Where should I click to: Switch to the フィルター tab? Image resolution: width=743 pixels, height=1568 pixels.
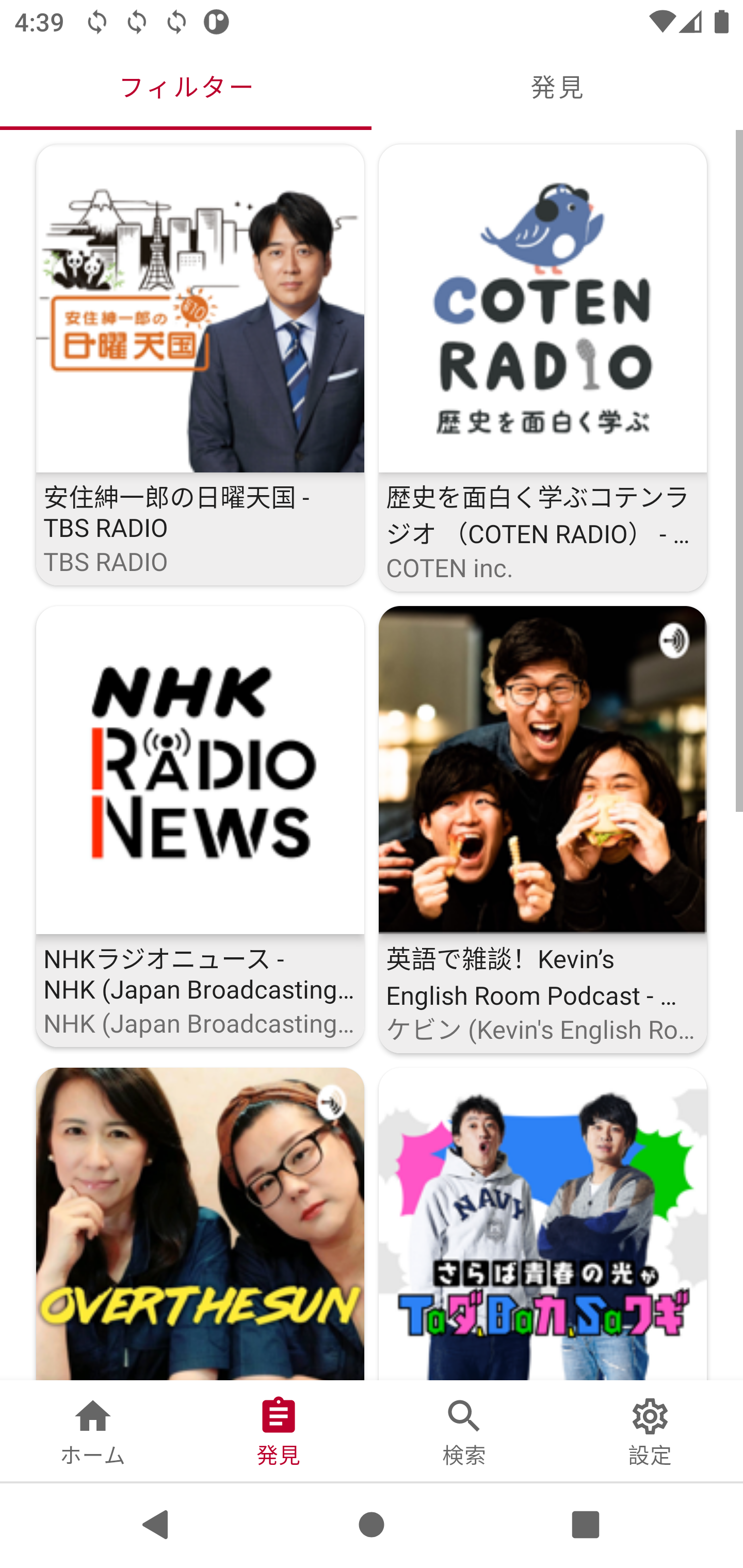[x=186, y=88]
